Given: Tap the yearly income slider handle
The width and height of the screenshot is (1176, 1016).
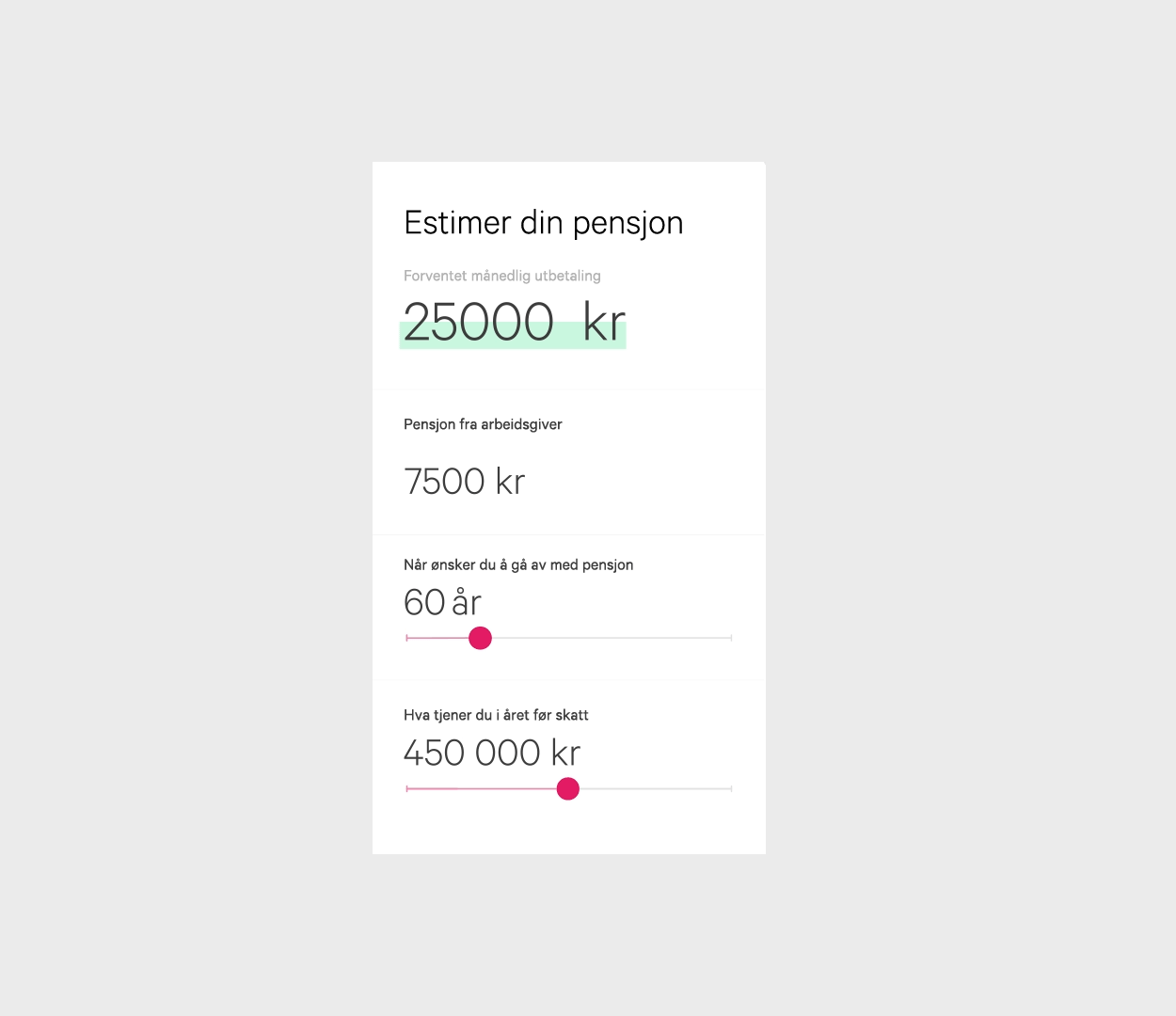Looking at the screenshot, I should 567,788.
